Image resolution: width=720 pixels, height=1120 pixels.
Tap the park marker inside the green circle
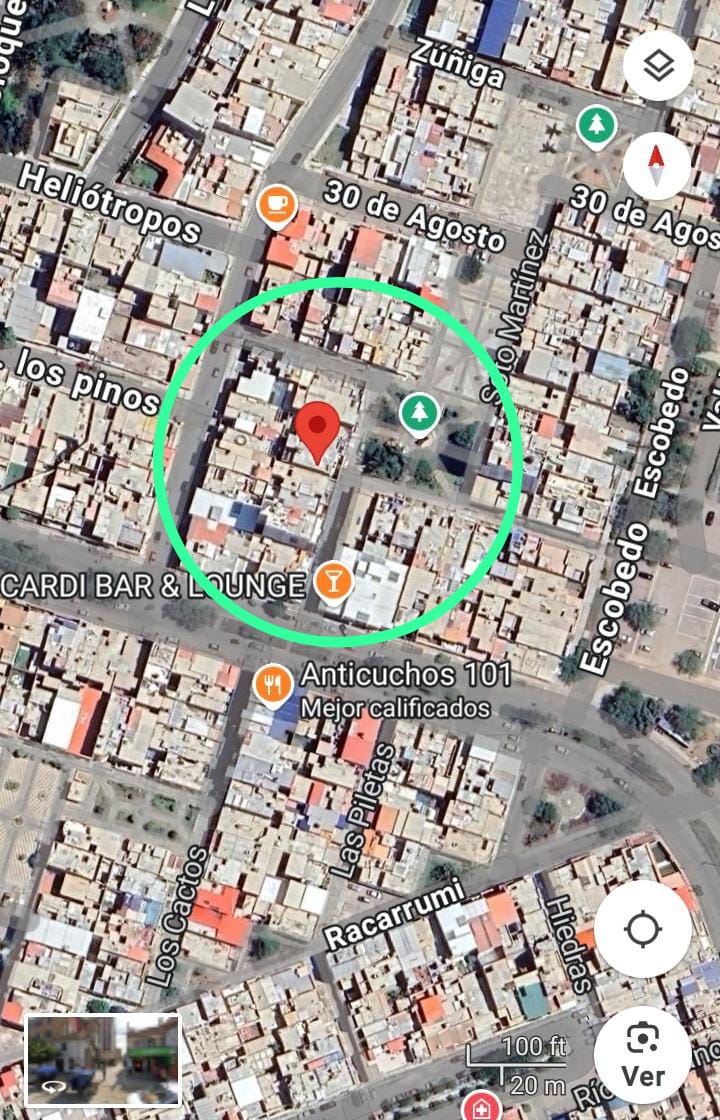[x=419, y=412]
